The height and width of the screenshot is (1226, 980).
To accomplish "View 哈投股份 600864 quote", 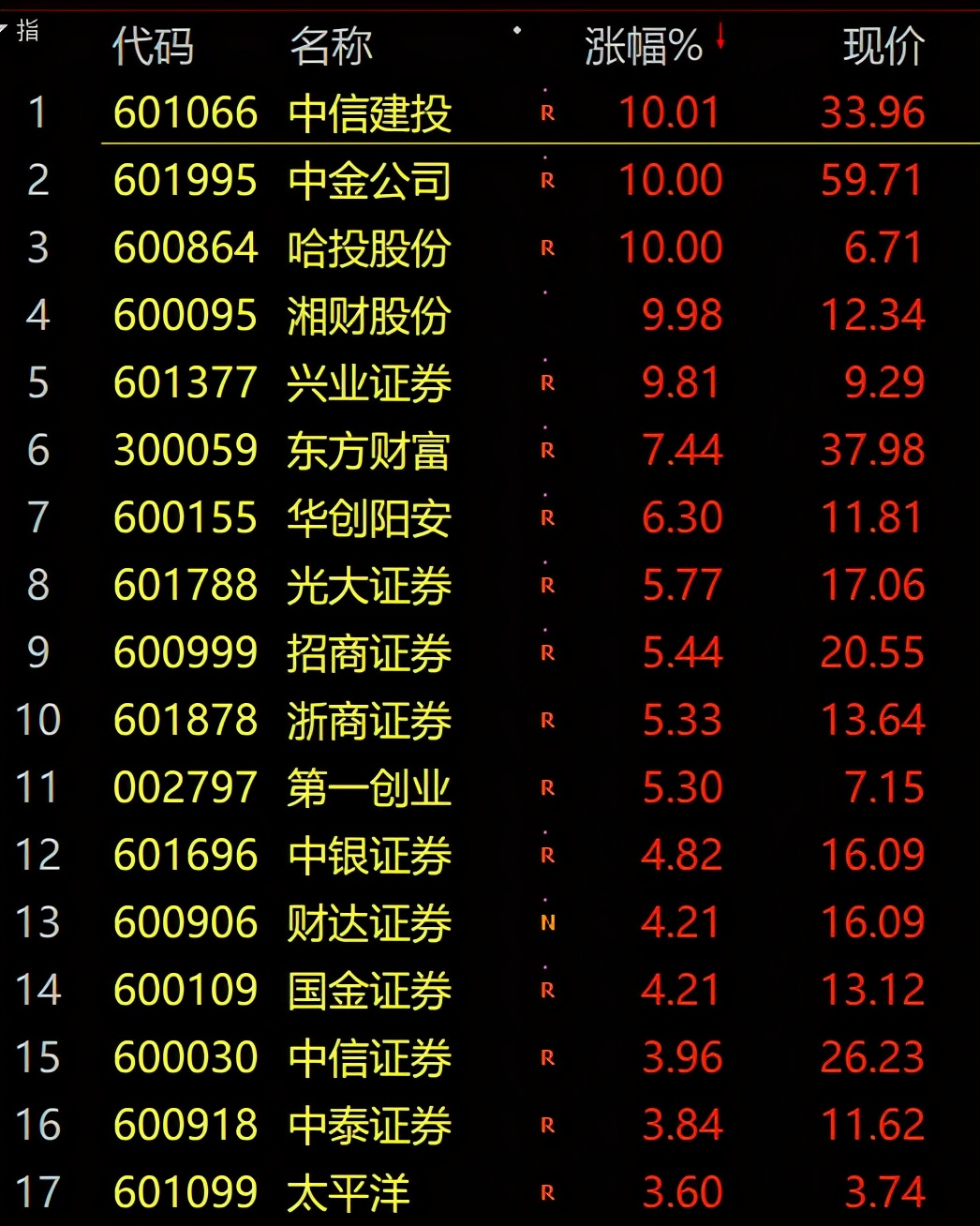I will (369, 248).
